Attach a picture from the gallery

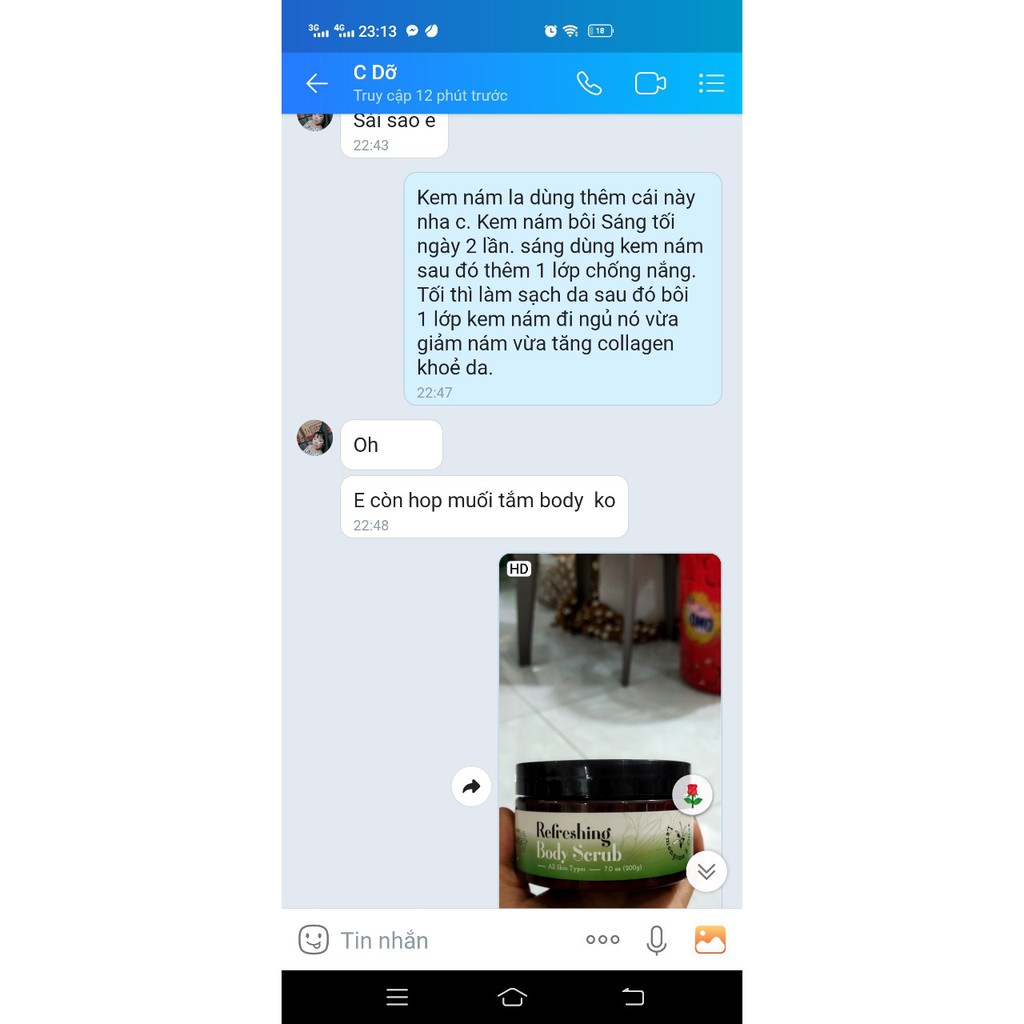(710, 939)
